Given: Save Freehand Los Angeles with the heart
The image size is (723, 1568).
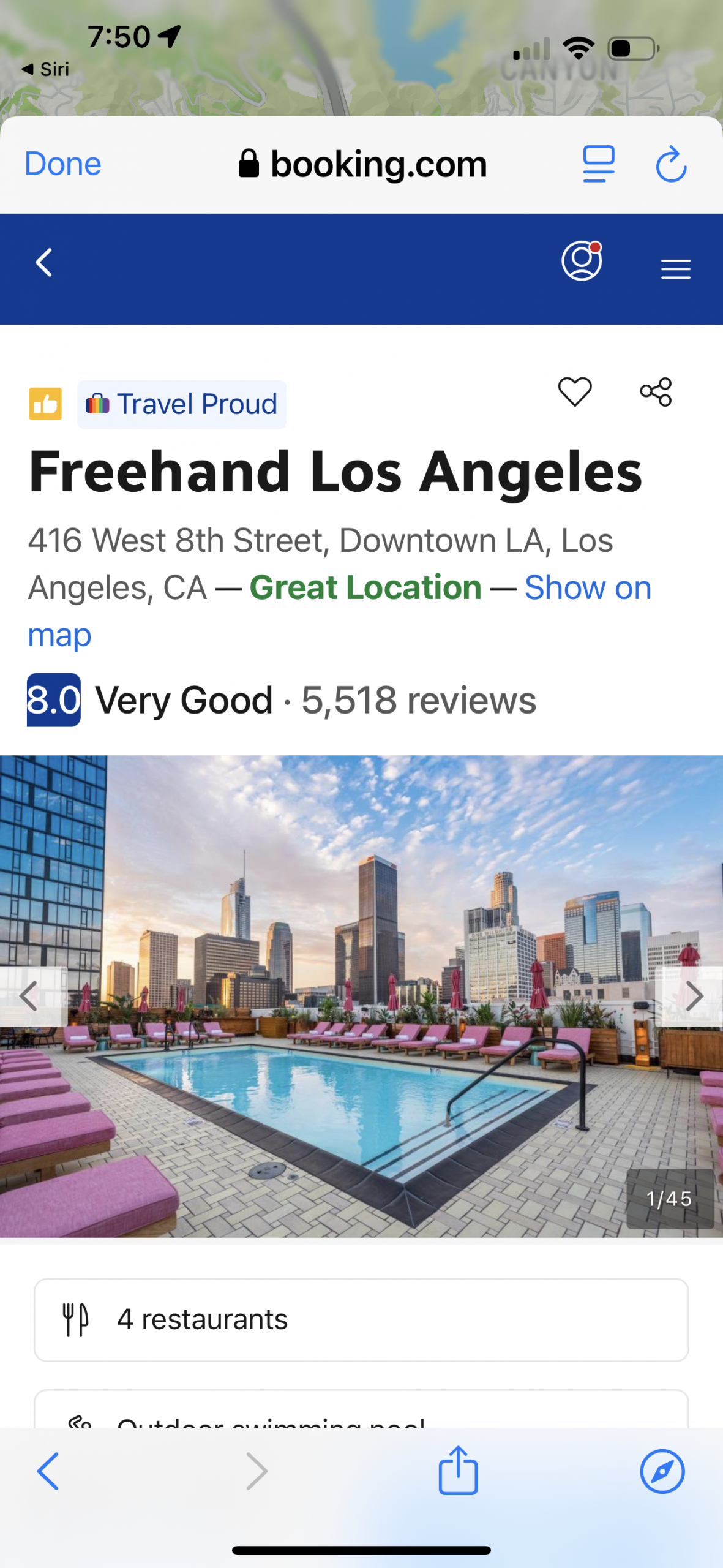Looking at the screenshot, I should (575, 391).
